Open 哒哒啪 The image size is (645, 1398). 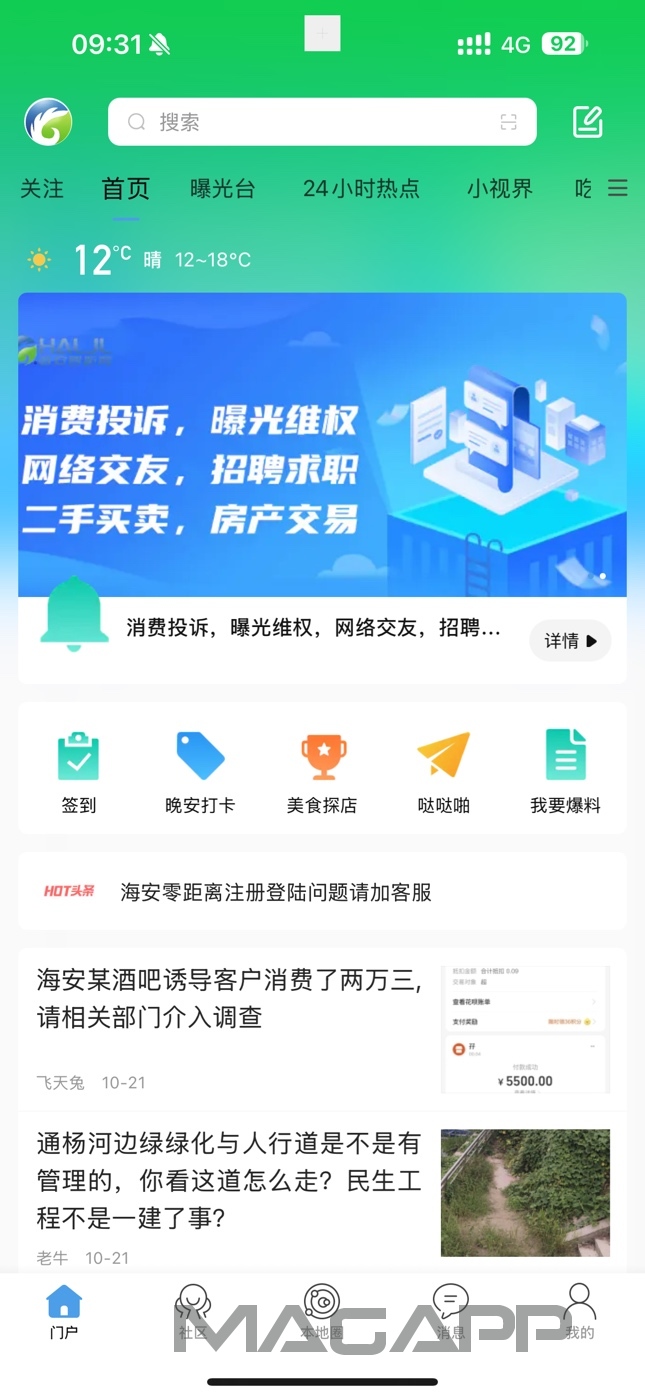443,770
